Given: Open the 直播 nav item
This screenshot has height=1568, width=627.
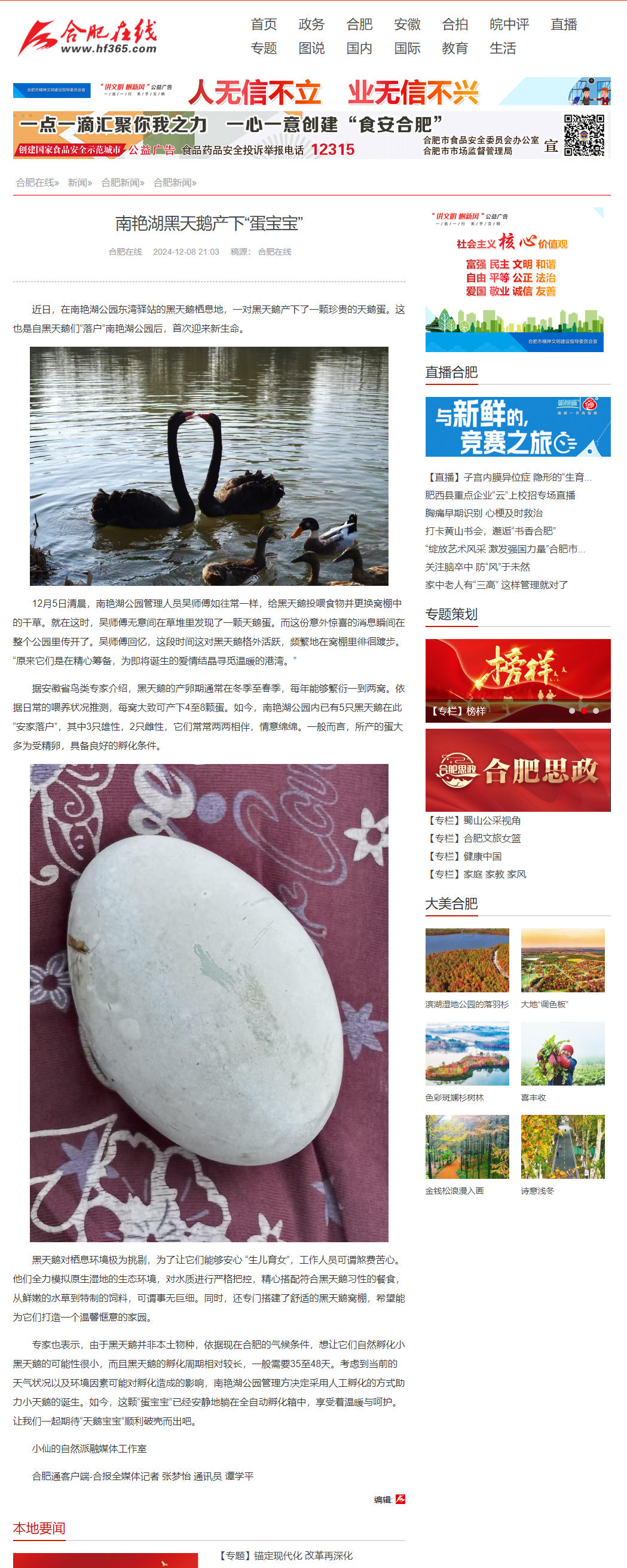Looking at the screenshot, I should tap(563, 25).
